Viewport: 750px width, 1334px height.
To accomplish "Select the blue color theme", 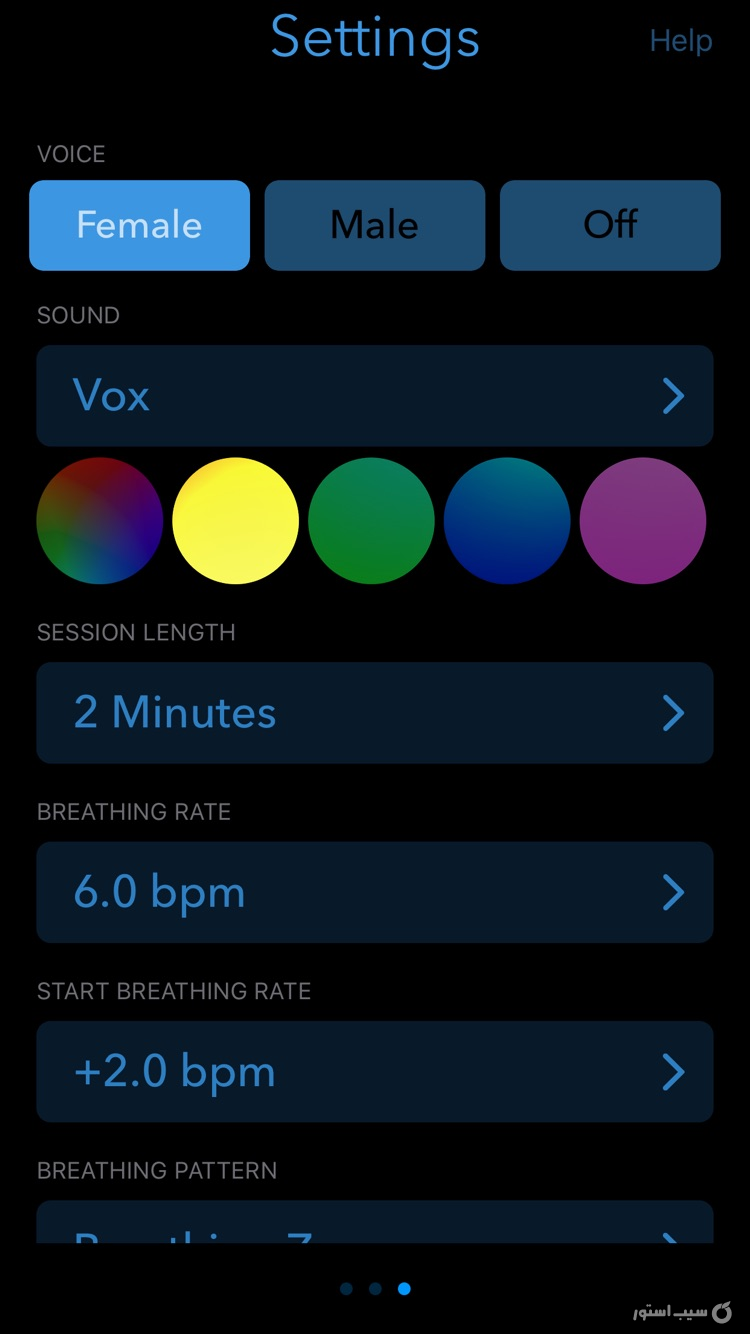I will point(507,520).
